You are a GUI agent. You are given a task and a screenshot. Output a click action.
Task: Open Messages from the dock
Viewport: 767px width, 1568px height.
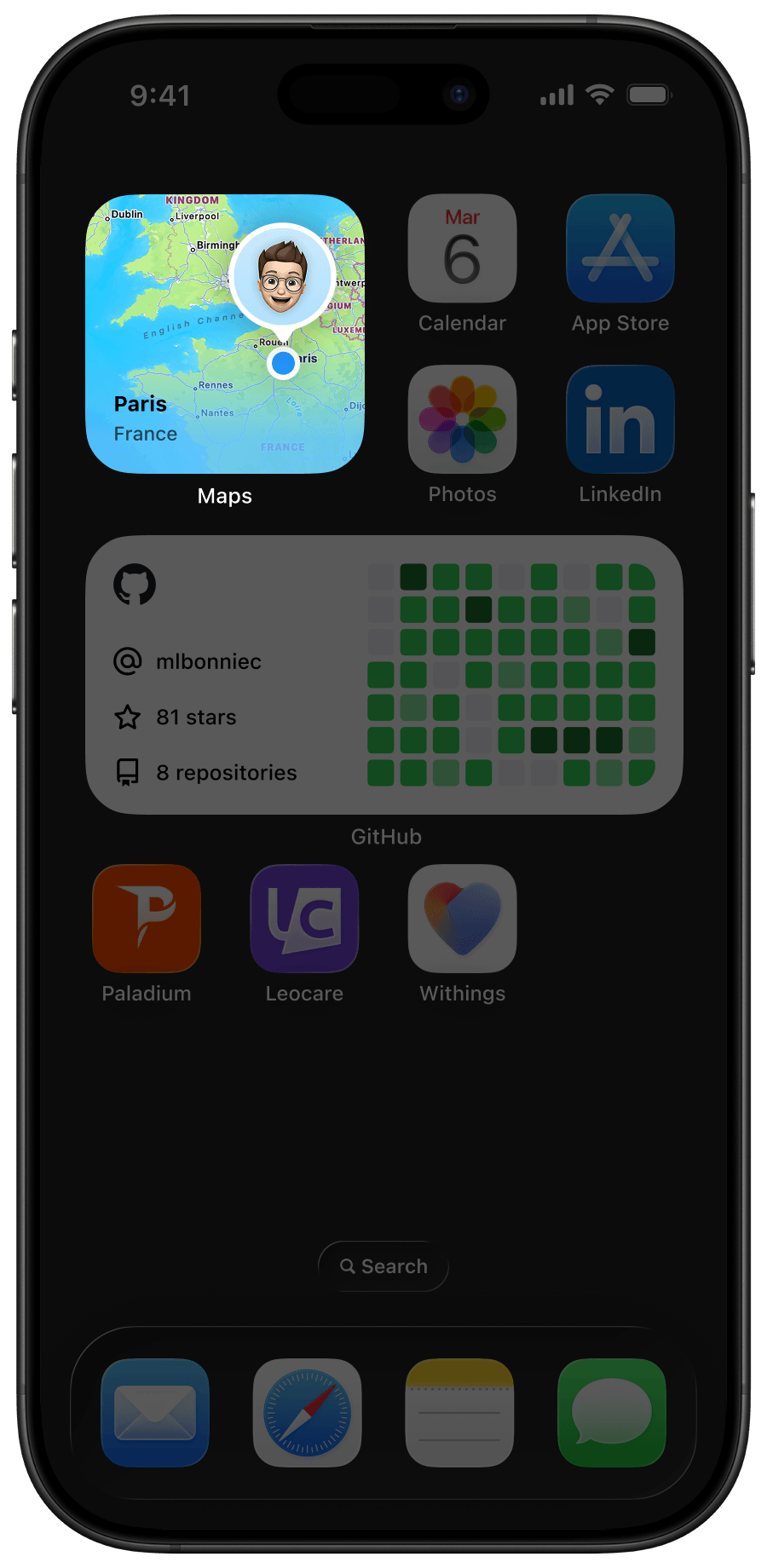[613, 1411]
